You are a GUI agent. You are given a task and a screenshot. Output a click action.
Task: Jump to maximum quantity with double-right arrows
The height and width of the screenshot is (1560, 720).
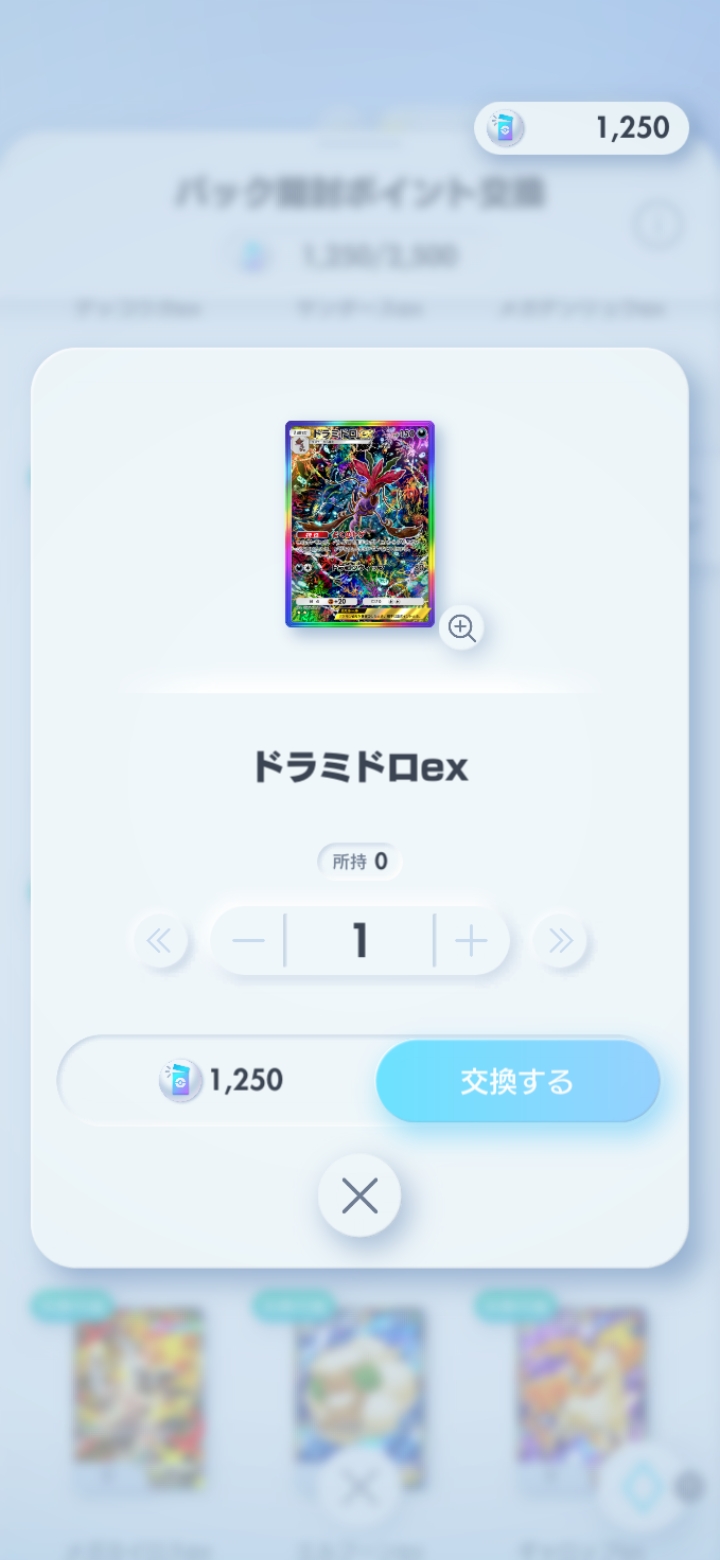[560, 941]
